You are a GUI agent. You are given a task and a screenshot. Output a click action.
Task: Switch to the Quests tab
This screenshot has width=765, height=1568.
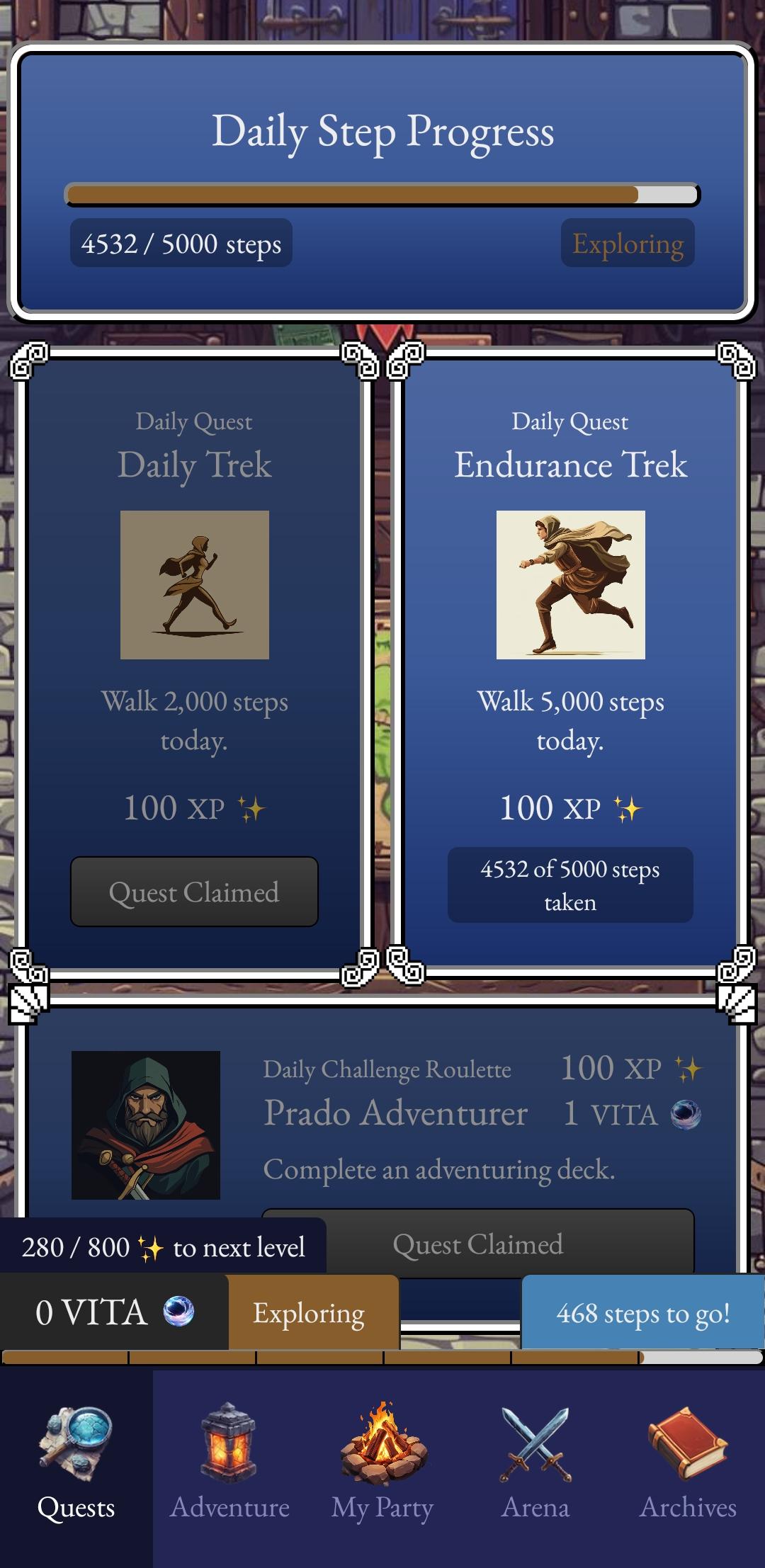point(76,1466)
